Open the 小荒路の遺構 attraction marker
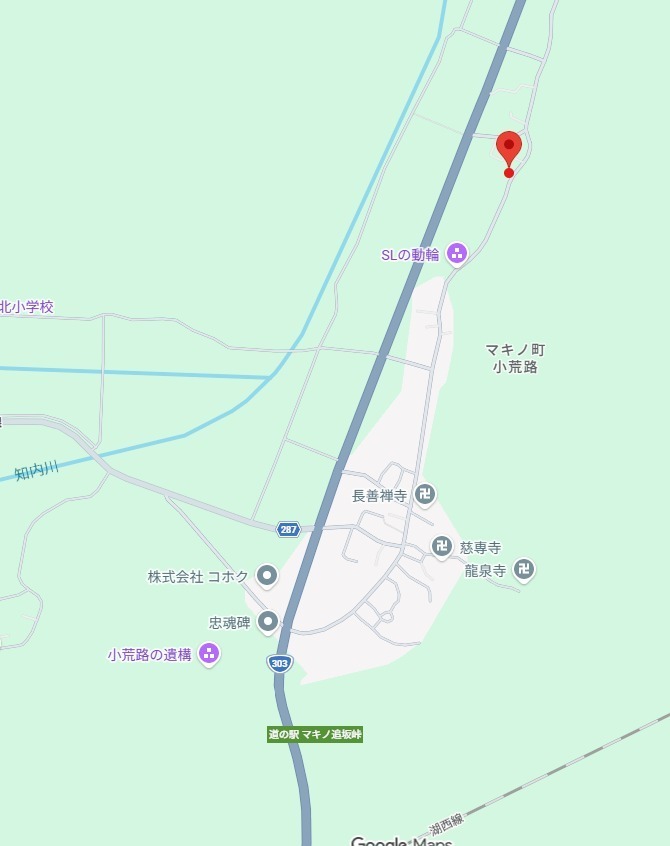Viewport: 670px width, 846px height. tap(209, 654)
